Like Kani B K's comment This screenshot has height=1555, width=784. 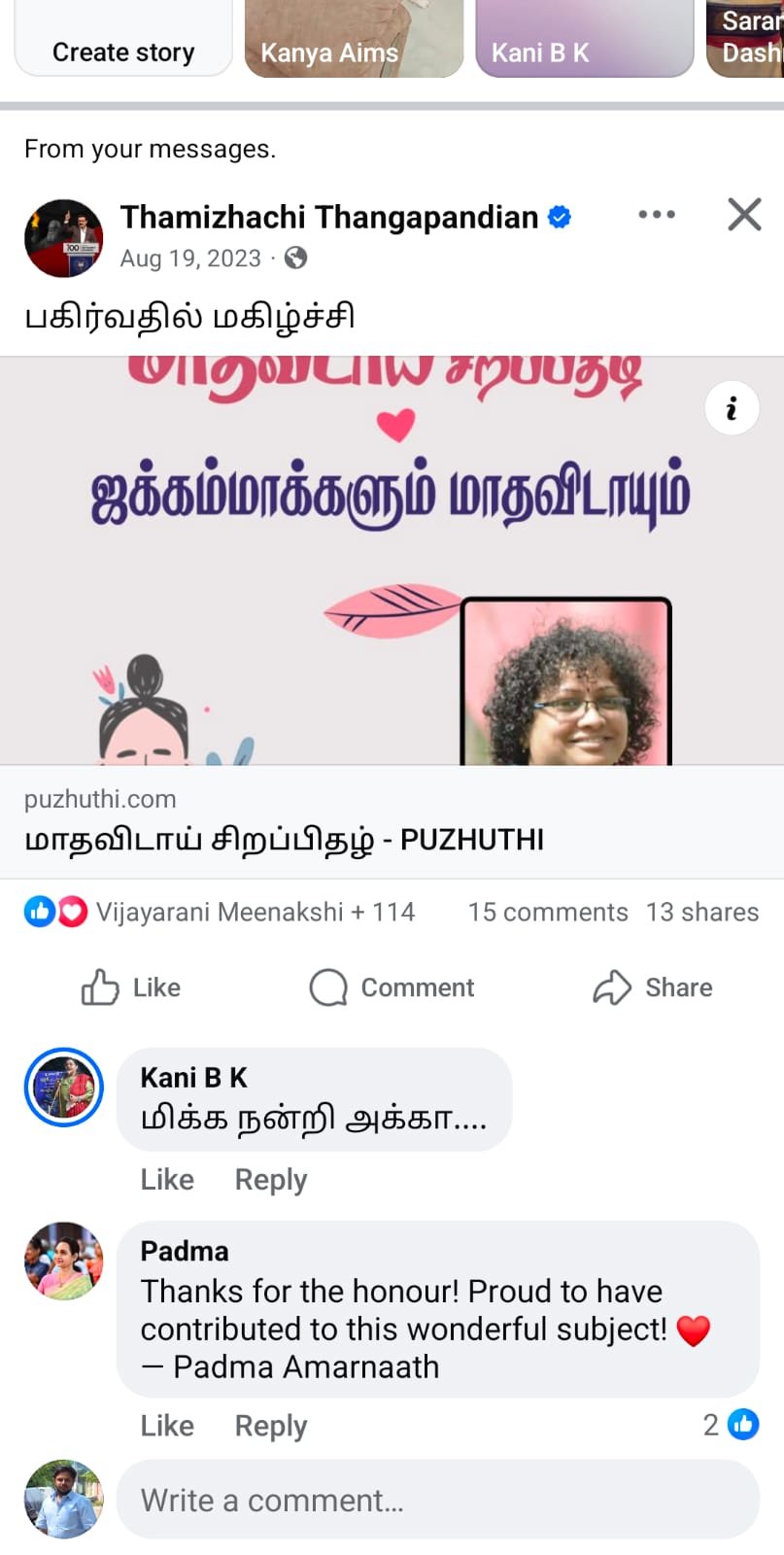pos(167,1179)
